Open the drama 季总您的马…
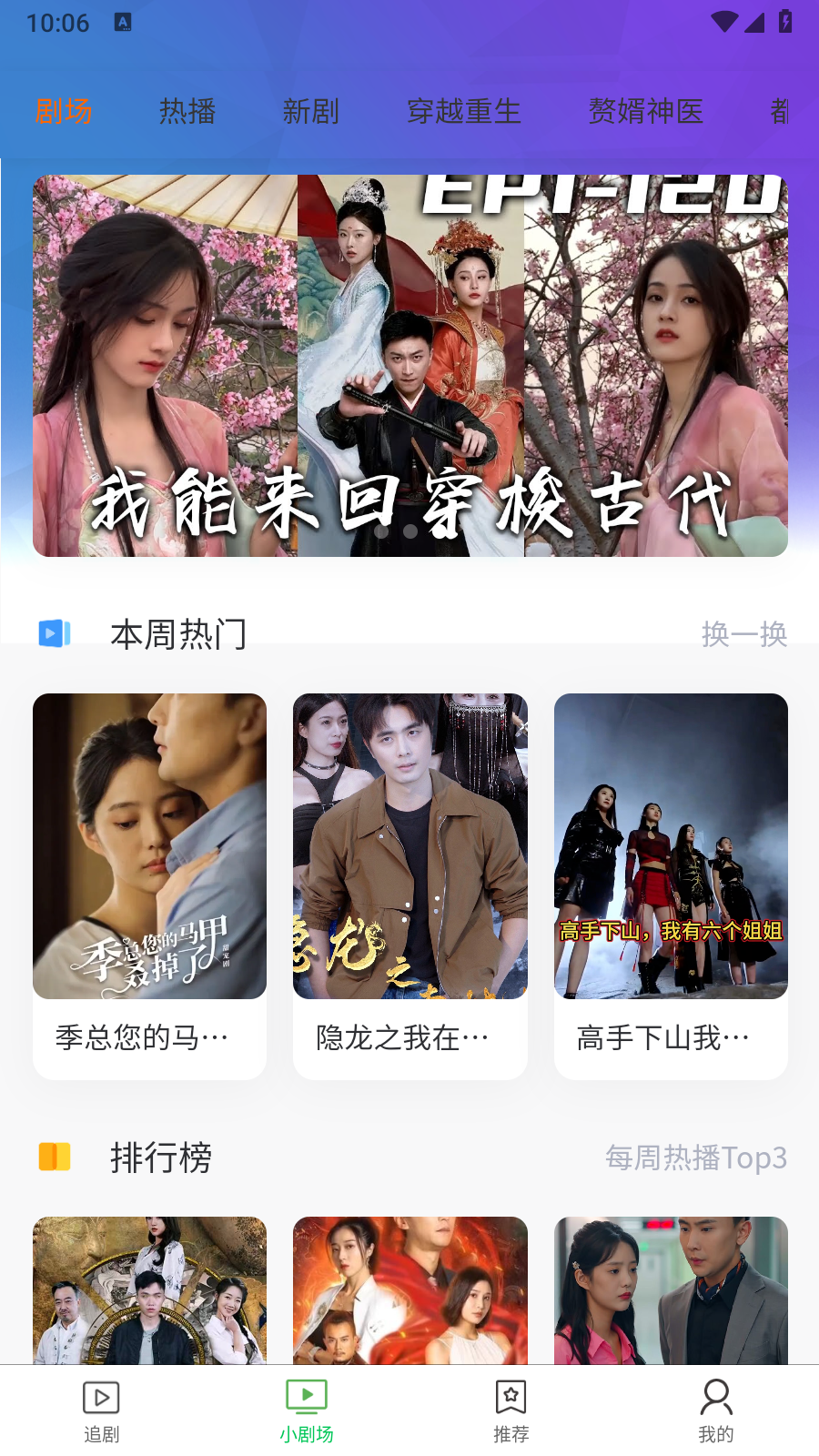The width and height of the screenshot is (819, 1456). [149, 885]
